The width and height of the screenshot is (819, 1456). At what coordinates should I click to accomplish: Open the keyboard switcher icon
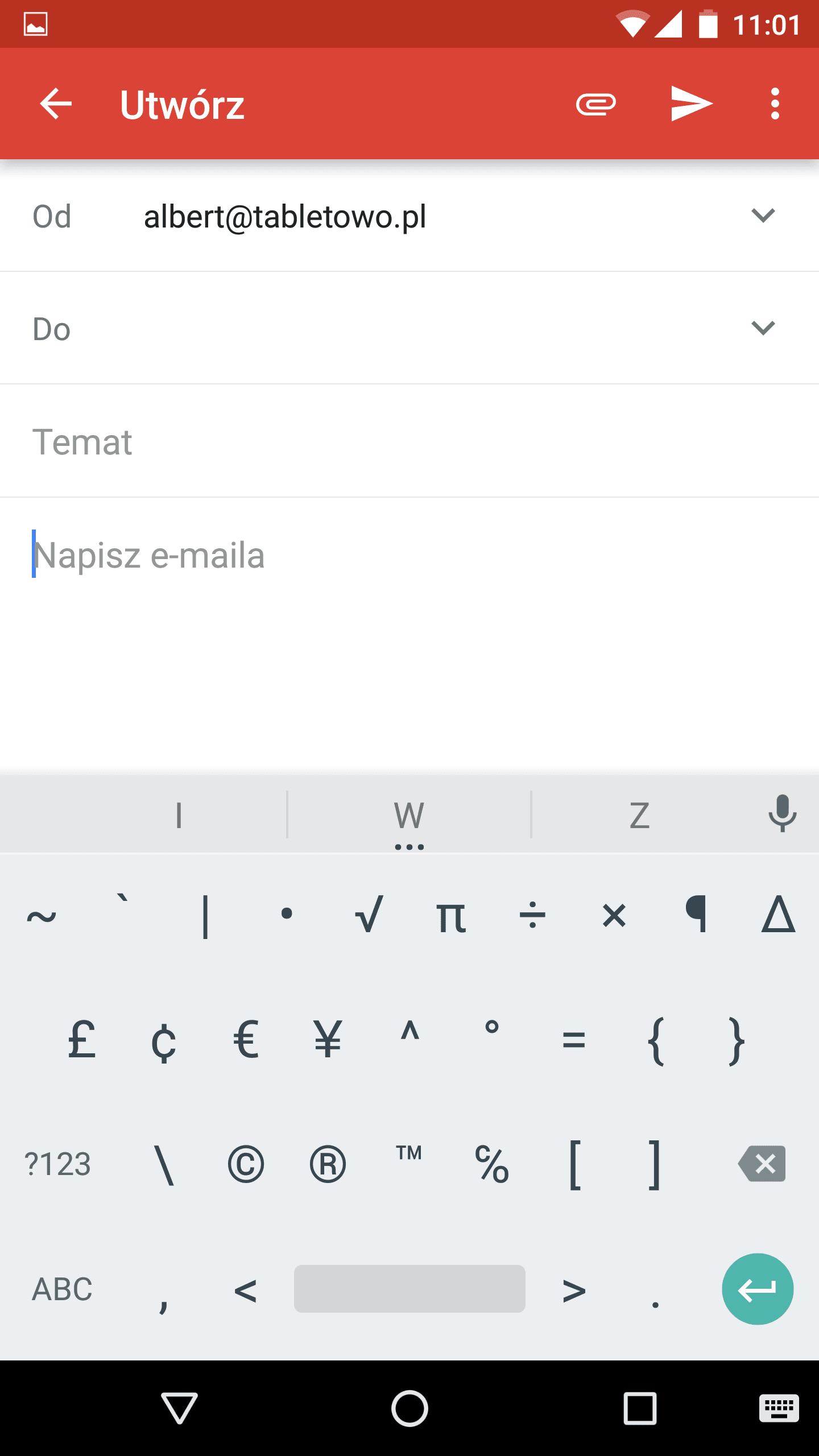tap(779, 1409)
